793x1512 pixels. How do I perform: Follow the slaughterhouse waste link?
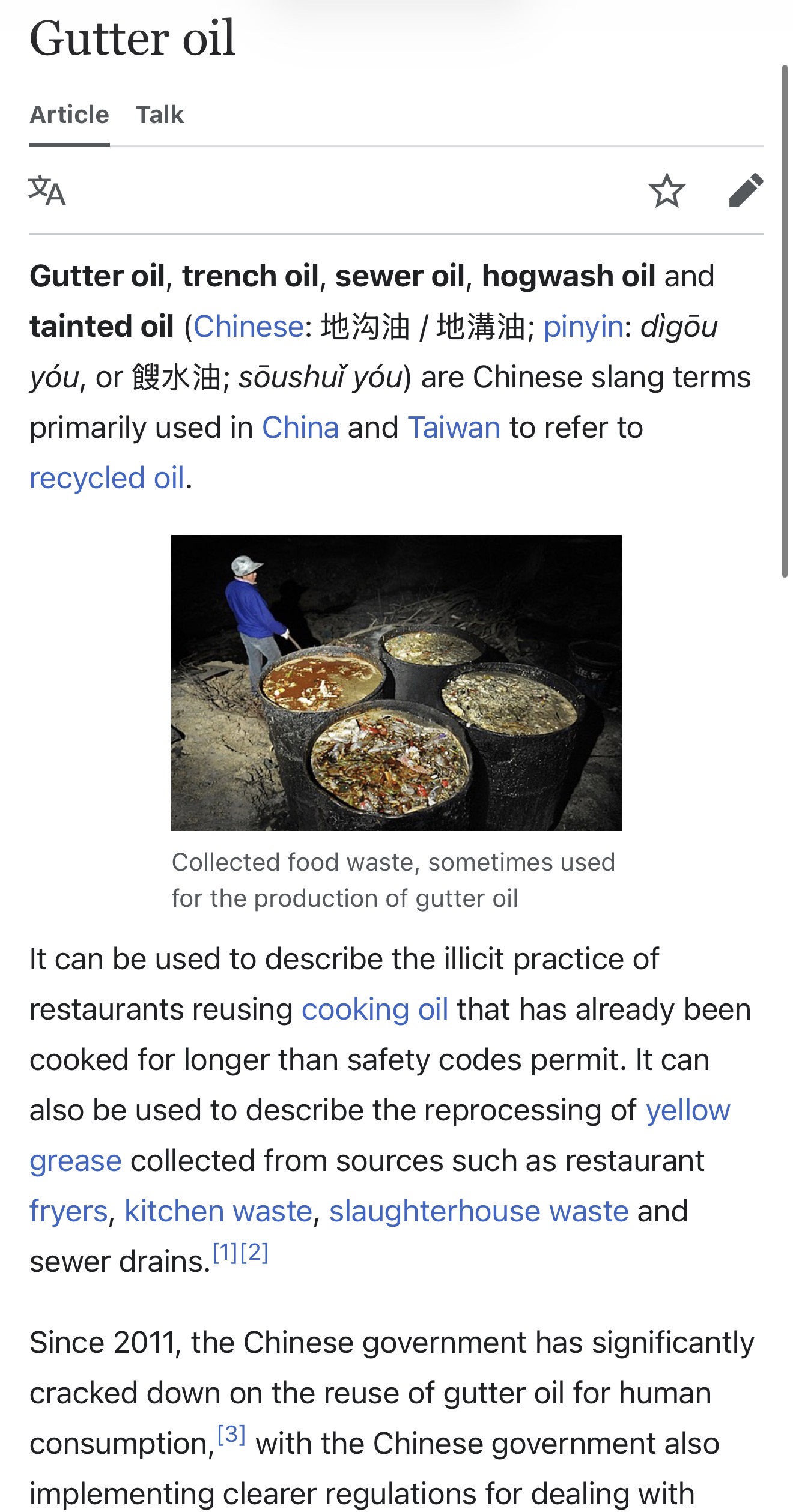pos(479,1211)
